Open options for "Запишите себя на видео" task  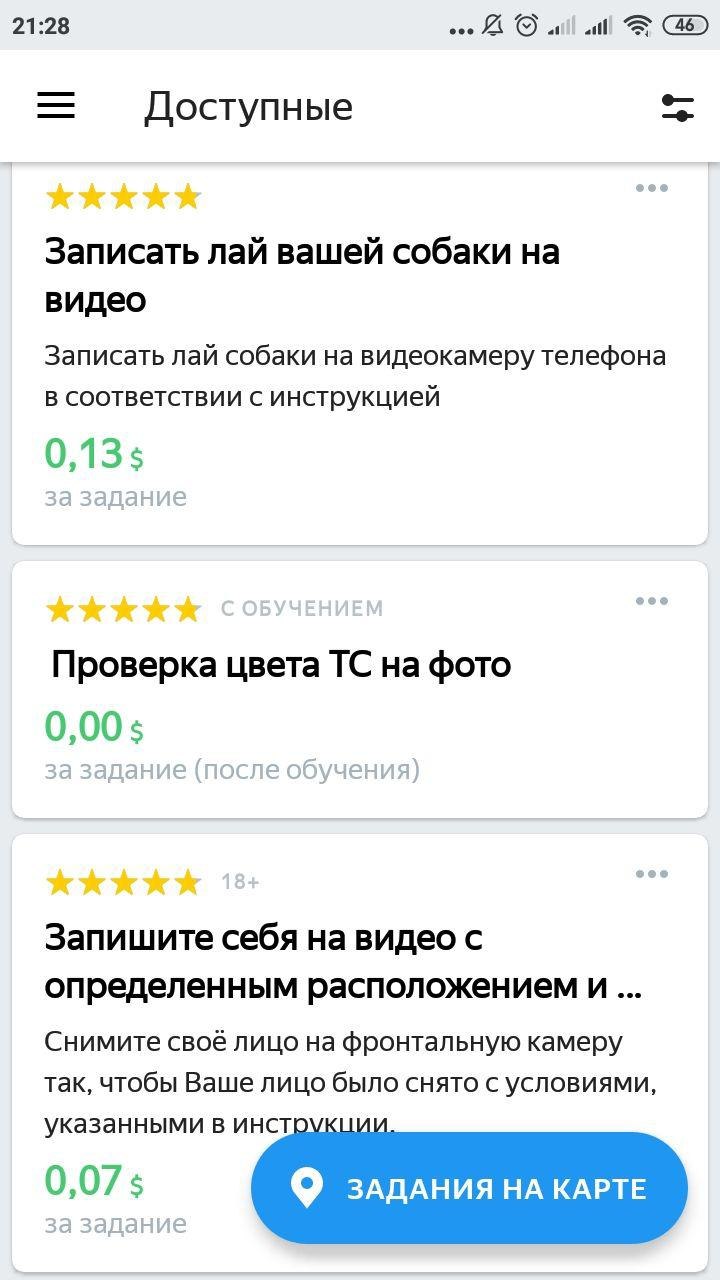651,874
